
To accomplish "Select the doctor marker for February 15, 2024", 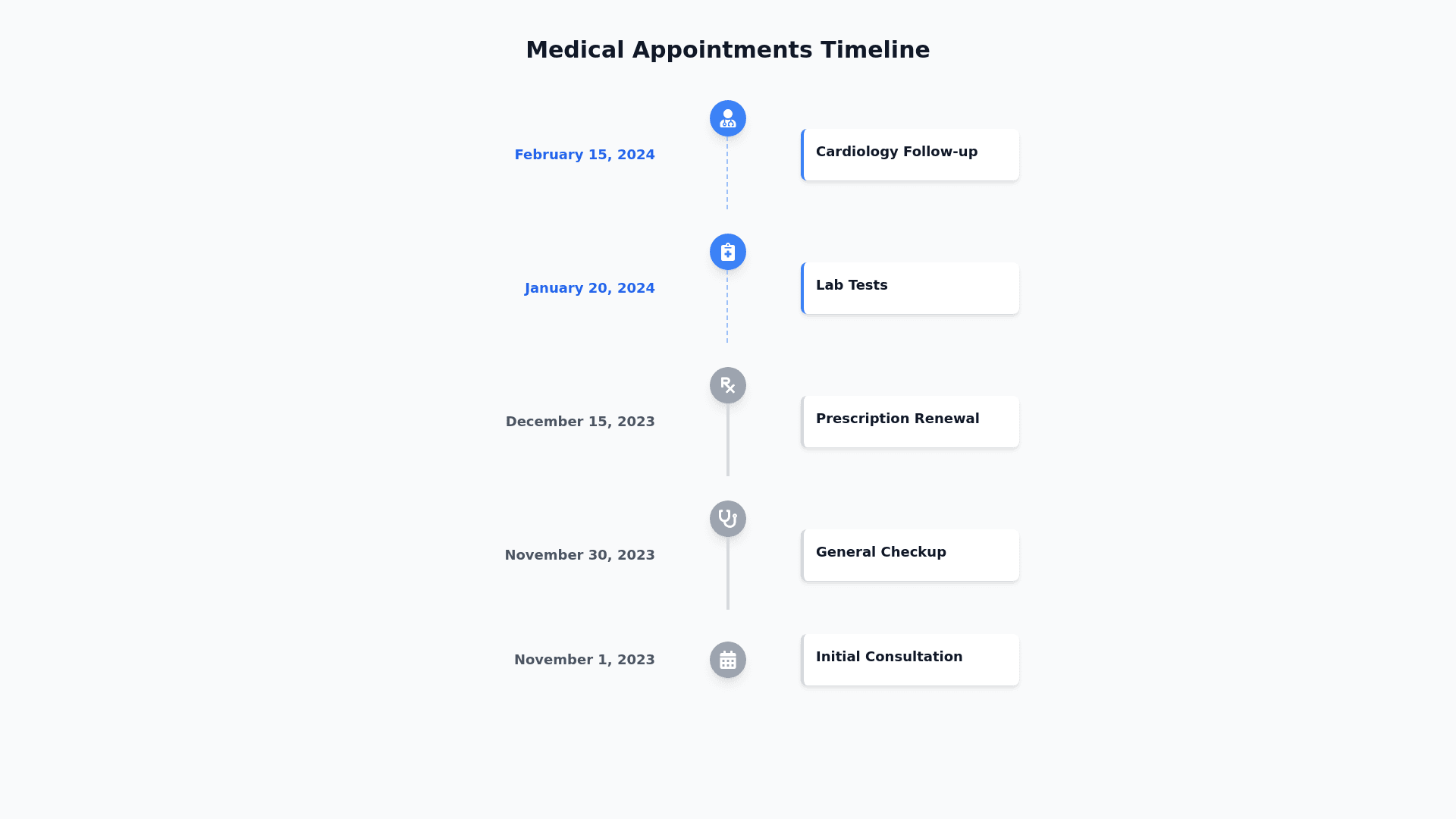I will (x=728, y=118).
